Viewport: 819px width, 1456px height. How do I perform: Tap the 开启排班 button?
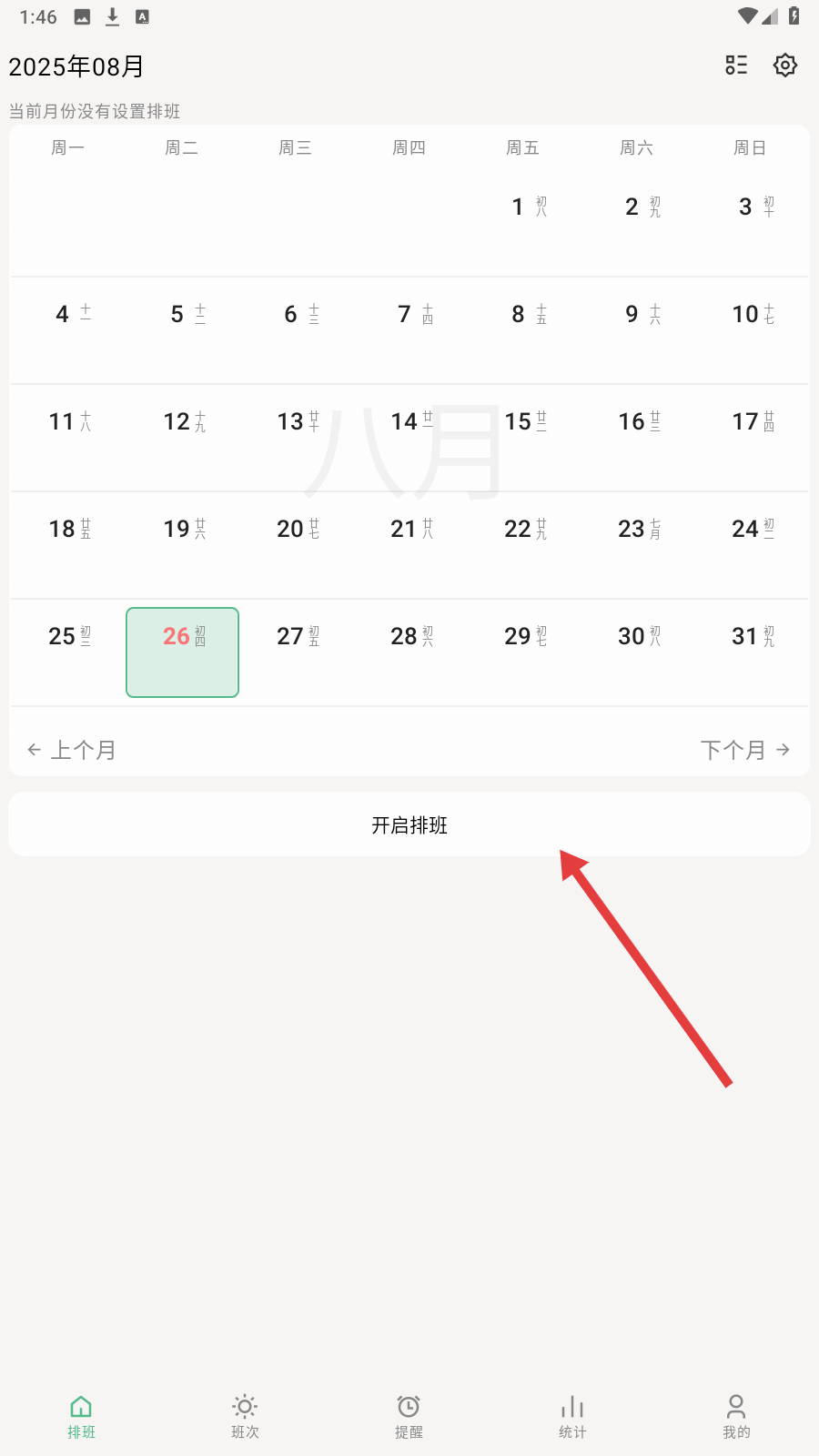[409, 824]
